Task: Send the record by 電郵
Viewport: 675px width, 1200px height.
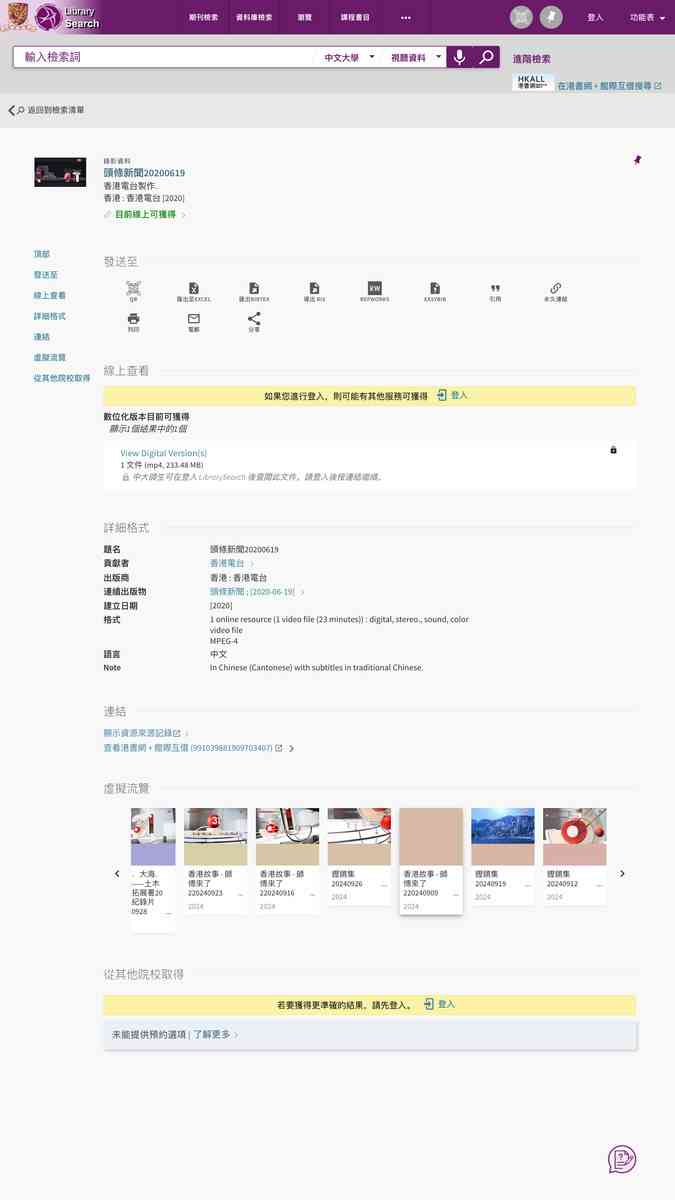Action: pyautogui.click(x=194, y=322)
